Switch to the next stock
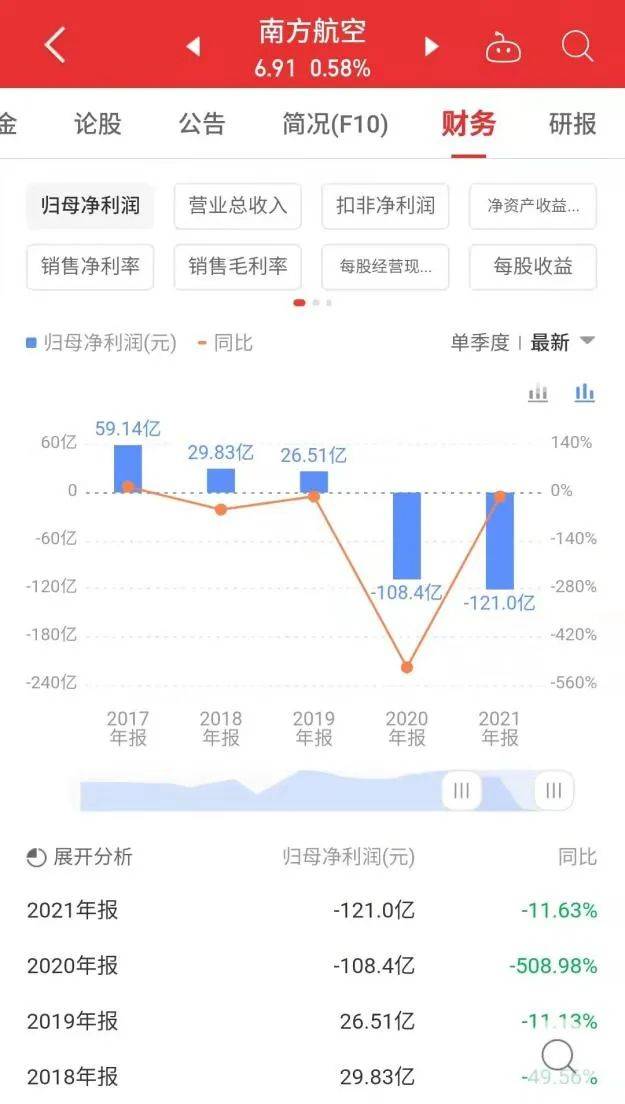The width and height of the screenshot is (625, 1104). point(432,46)
